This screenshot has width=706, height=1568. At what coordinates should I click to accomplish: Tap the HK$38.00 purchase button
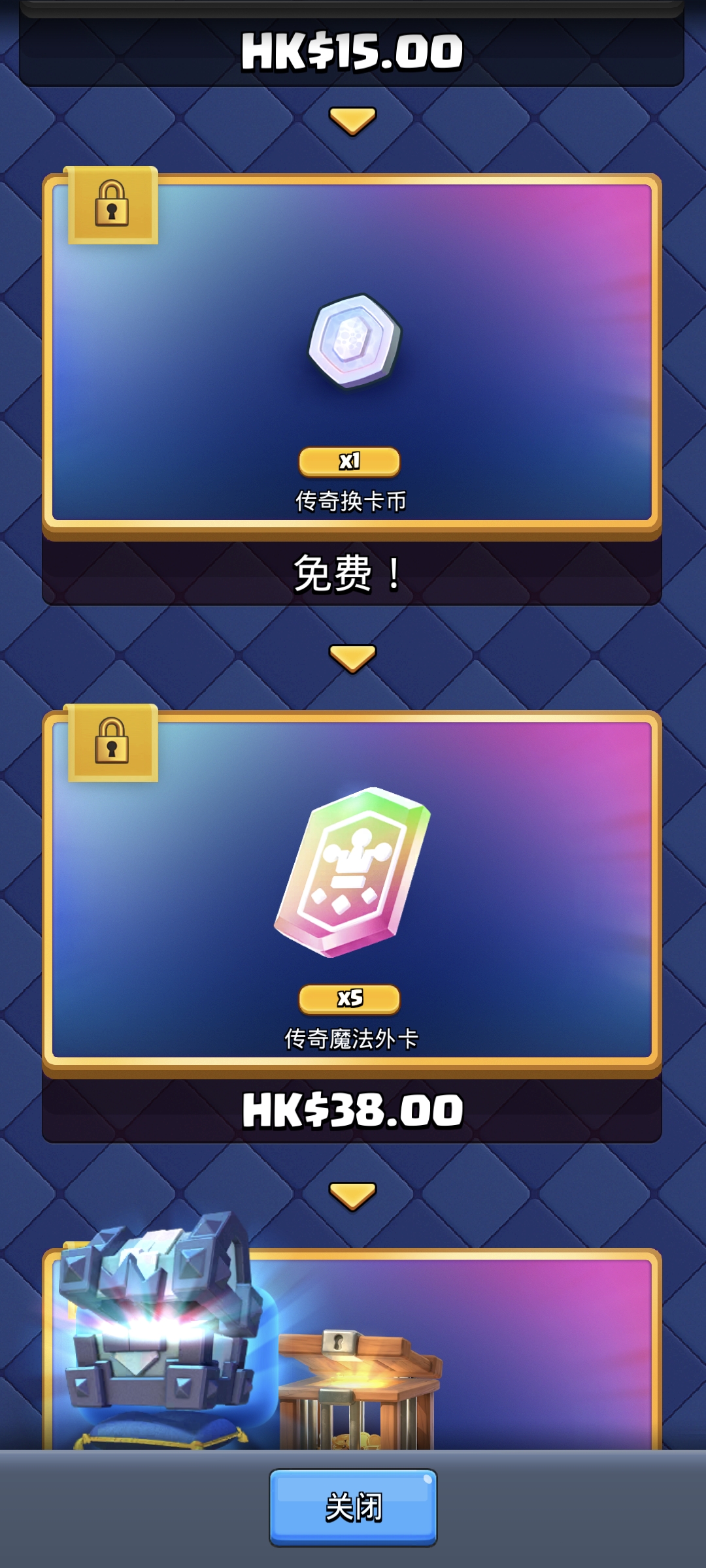click(x=352, y=1111)
